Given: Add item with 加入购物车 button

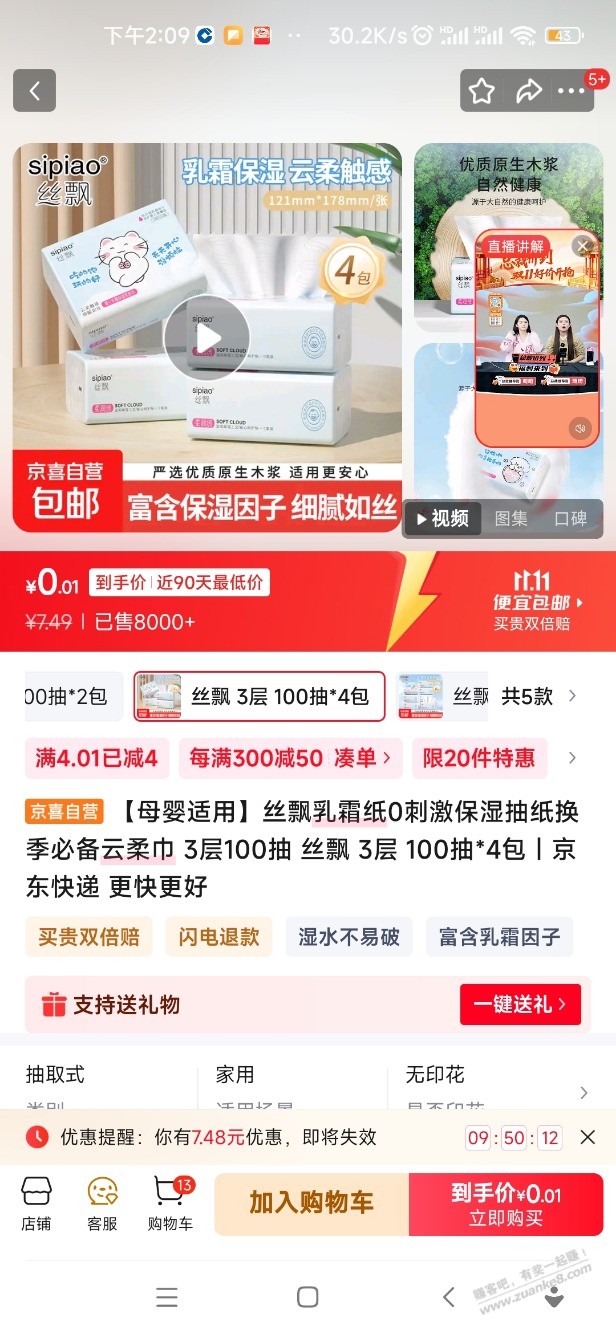Looking at the screenshot, I should coord(311,1203).
